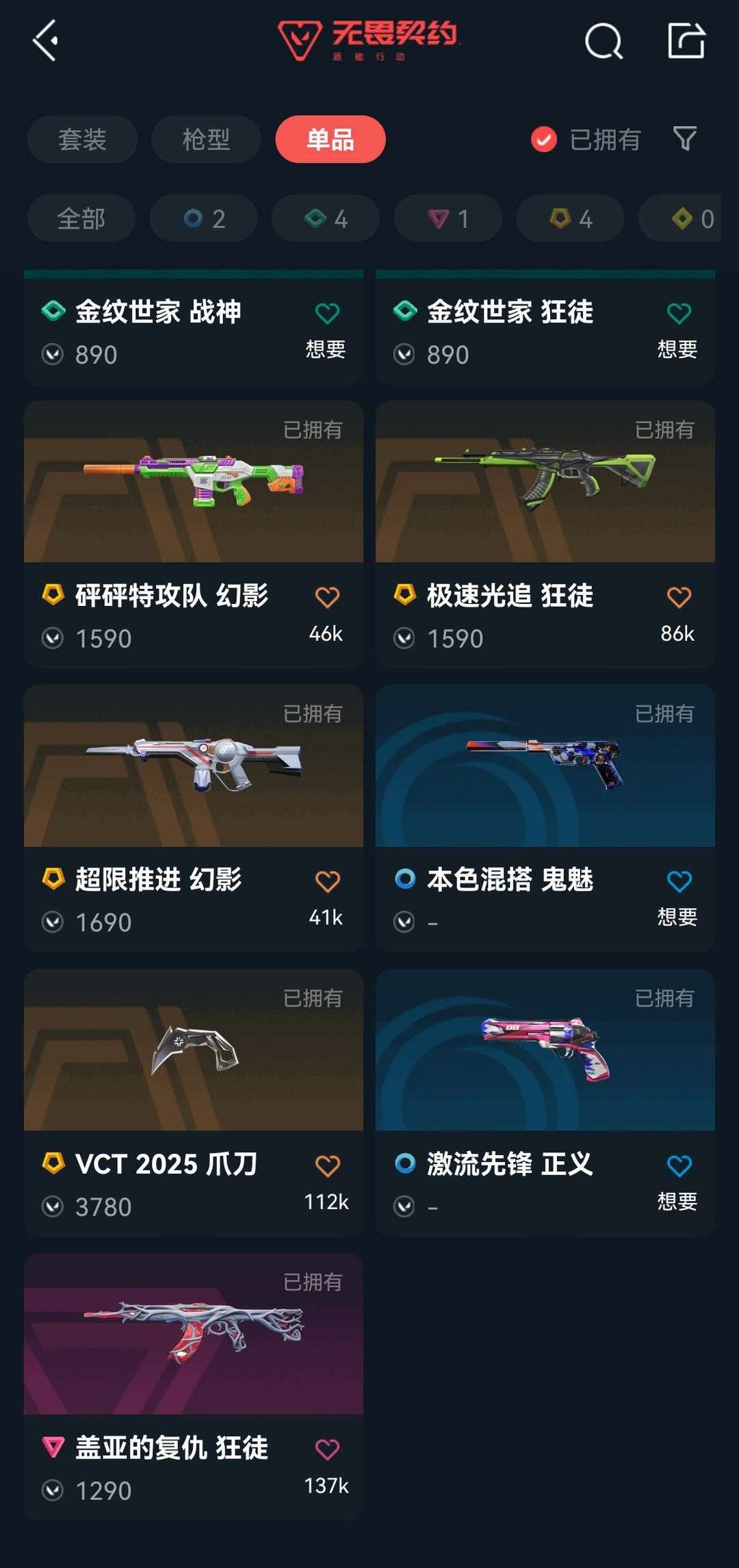Filter by blue circle rarity chip
The height and width of the screenshot is (1568, 739).
203,218
